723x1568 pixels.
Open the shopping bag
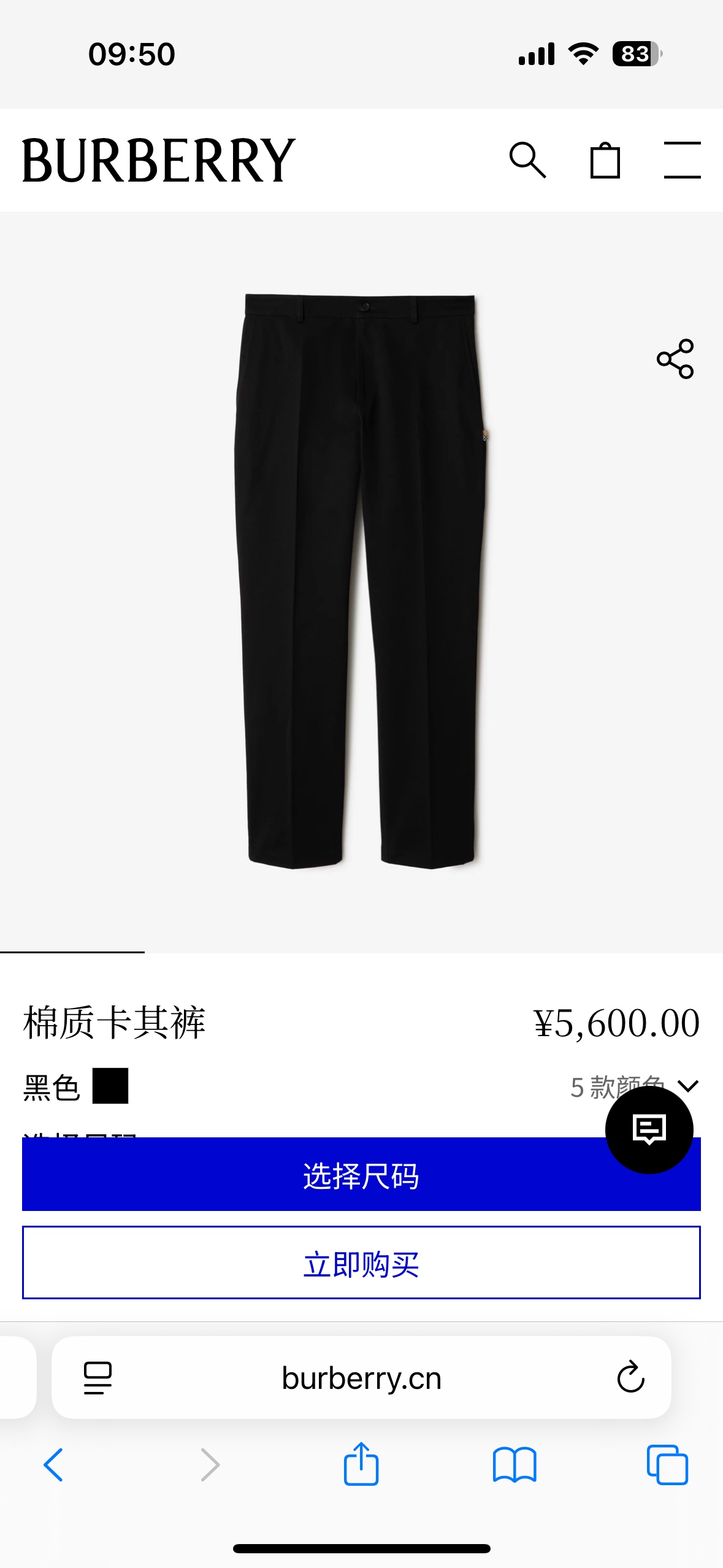605,160
